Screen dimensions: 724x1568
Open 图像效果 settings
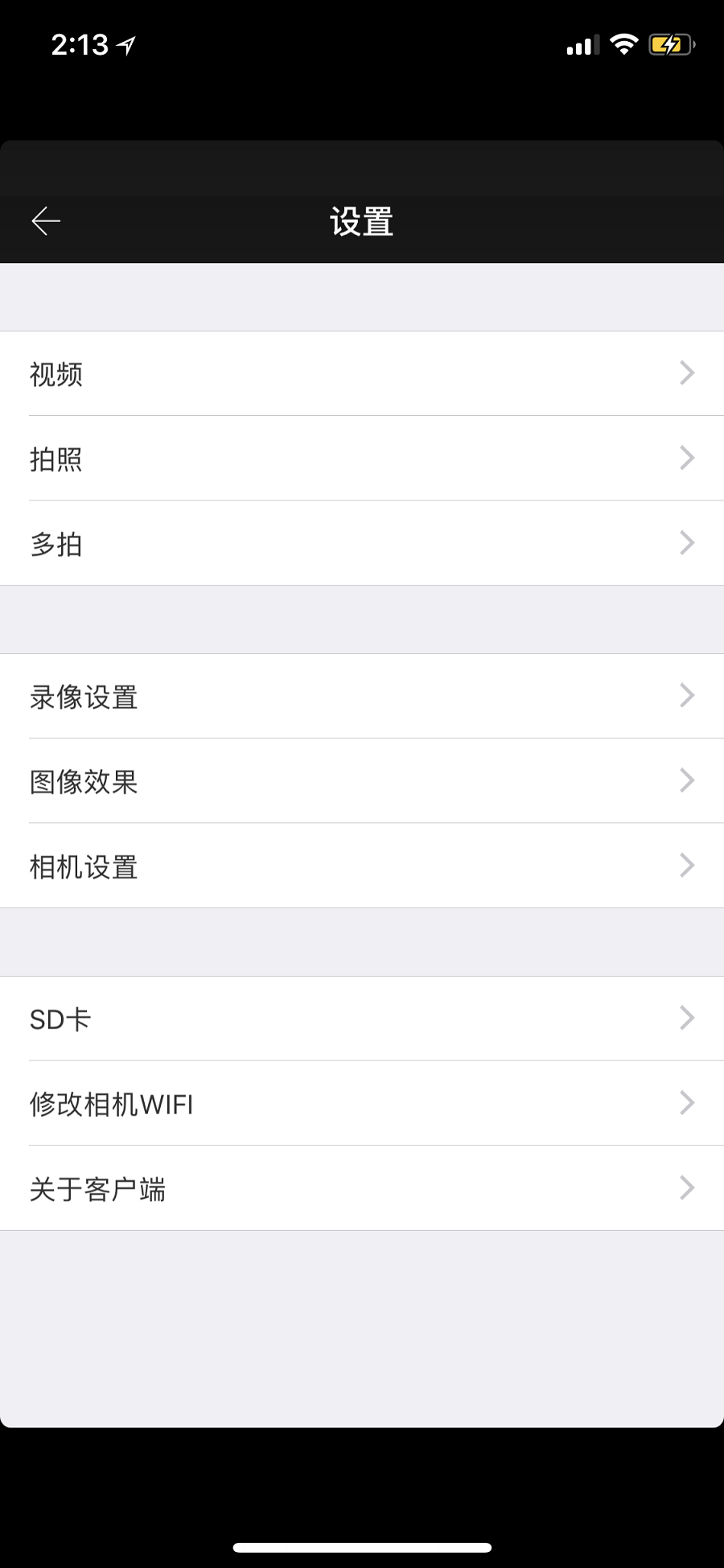click(x=362, y=781)
